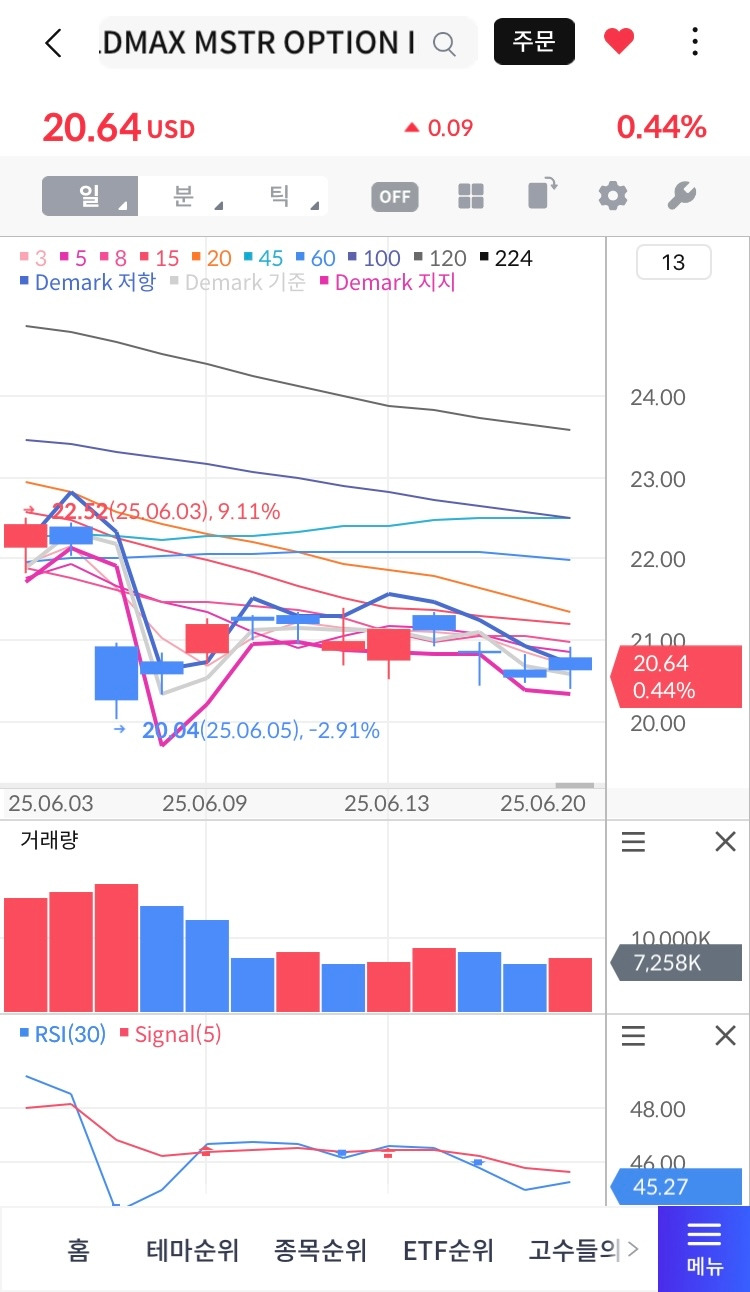The image size is (750, 1292).
Task: Switch to the 분 minute chart
Action: pos(183,196)
